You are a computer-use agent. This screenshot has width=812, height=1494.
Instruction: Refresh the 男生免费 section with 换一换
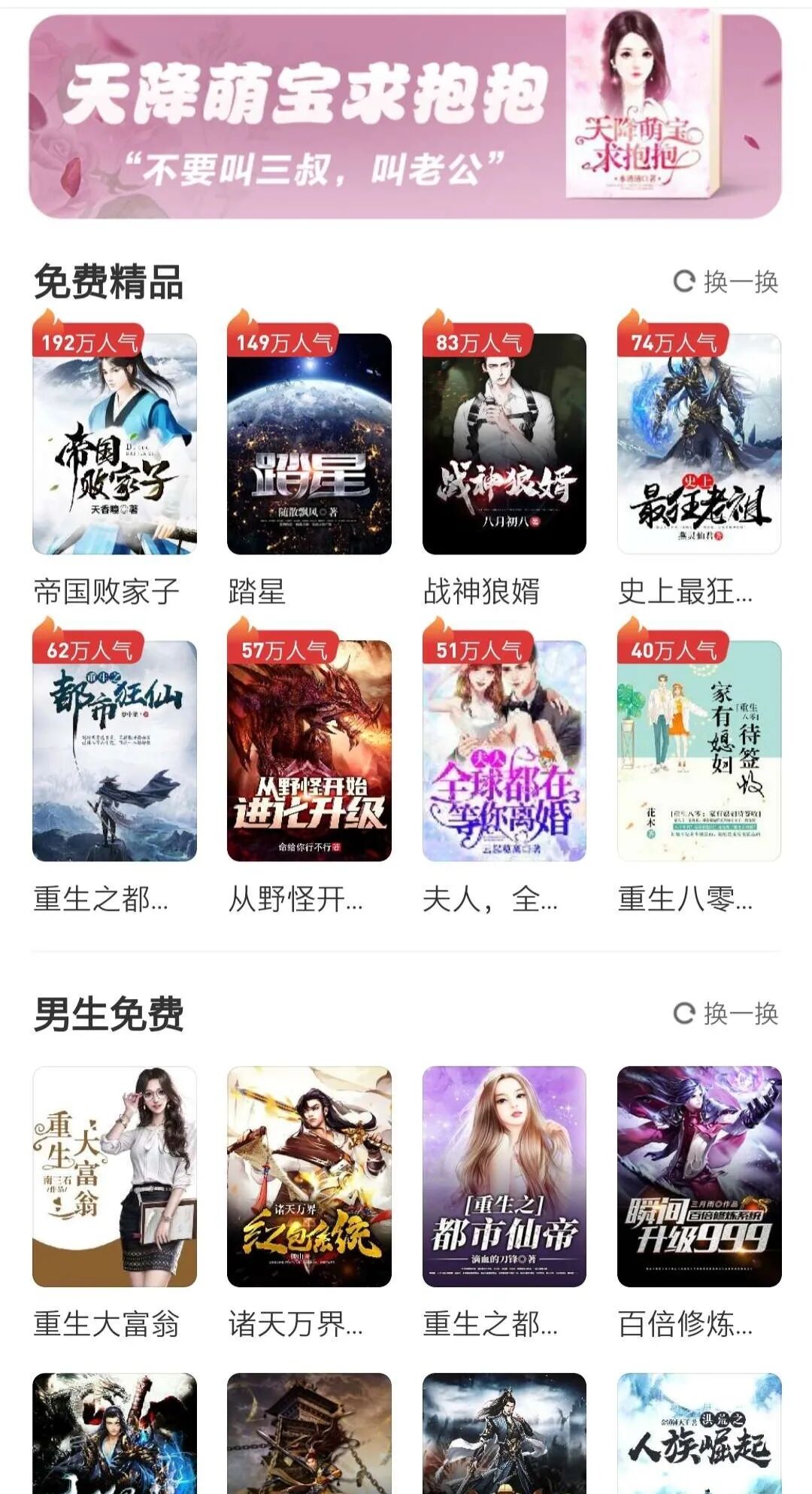click(x=726, y=1013)
